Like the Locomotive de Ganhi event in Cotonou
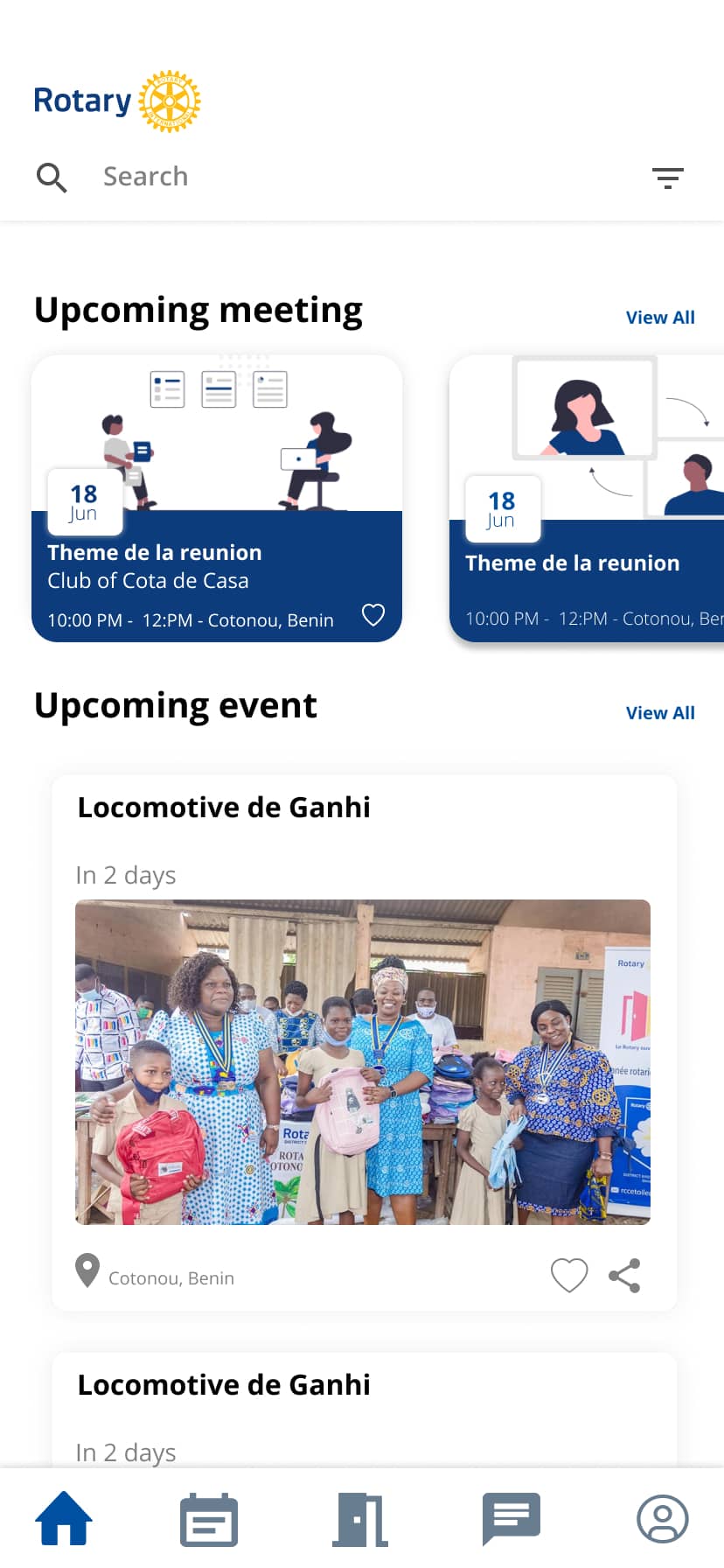 569,1275
